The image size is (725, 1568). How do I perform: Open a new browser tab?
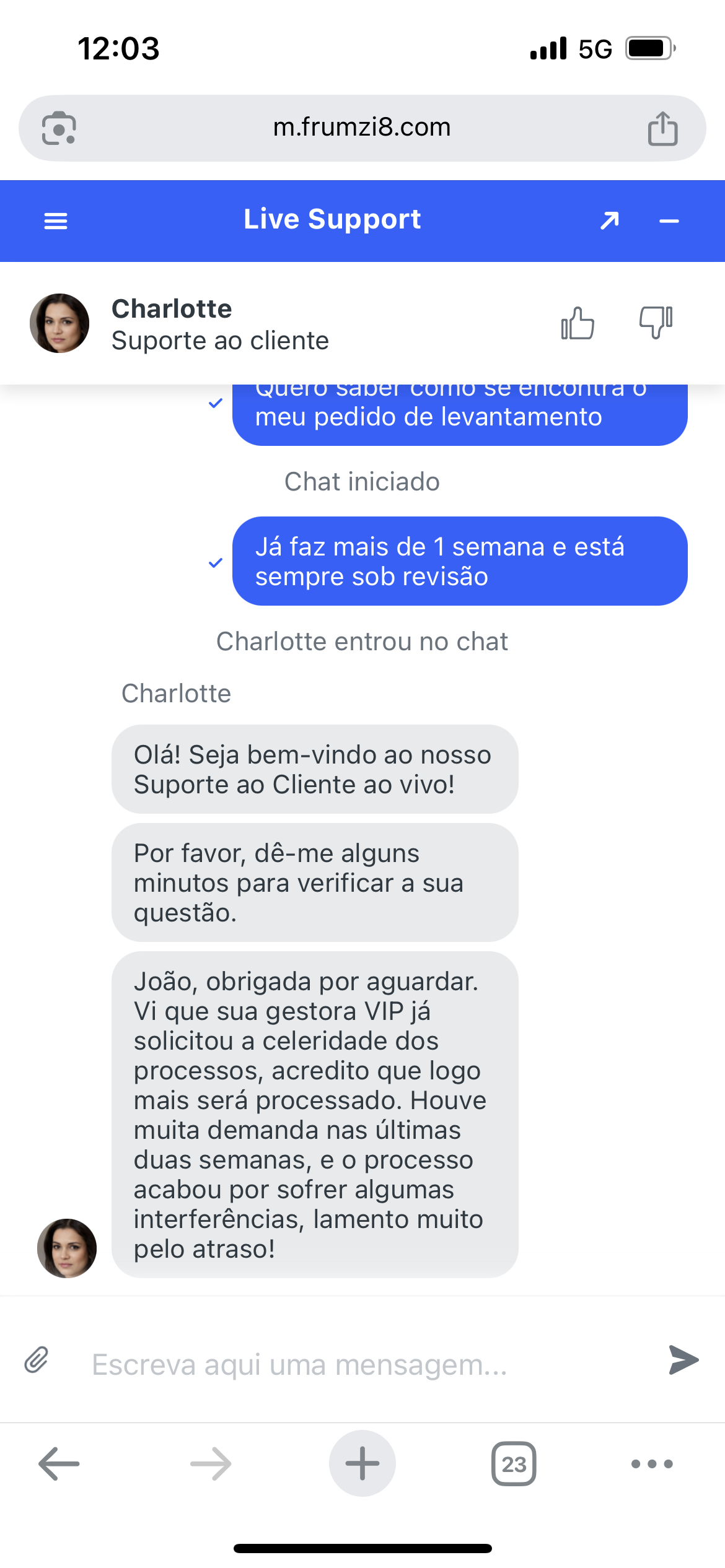tap(362, 1464)
